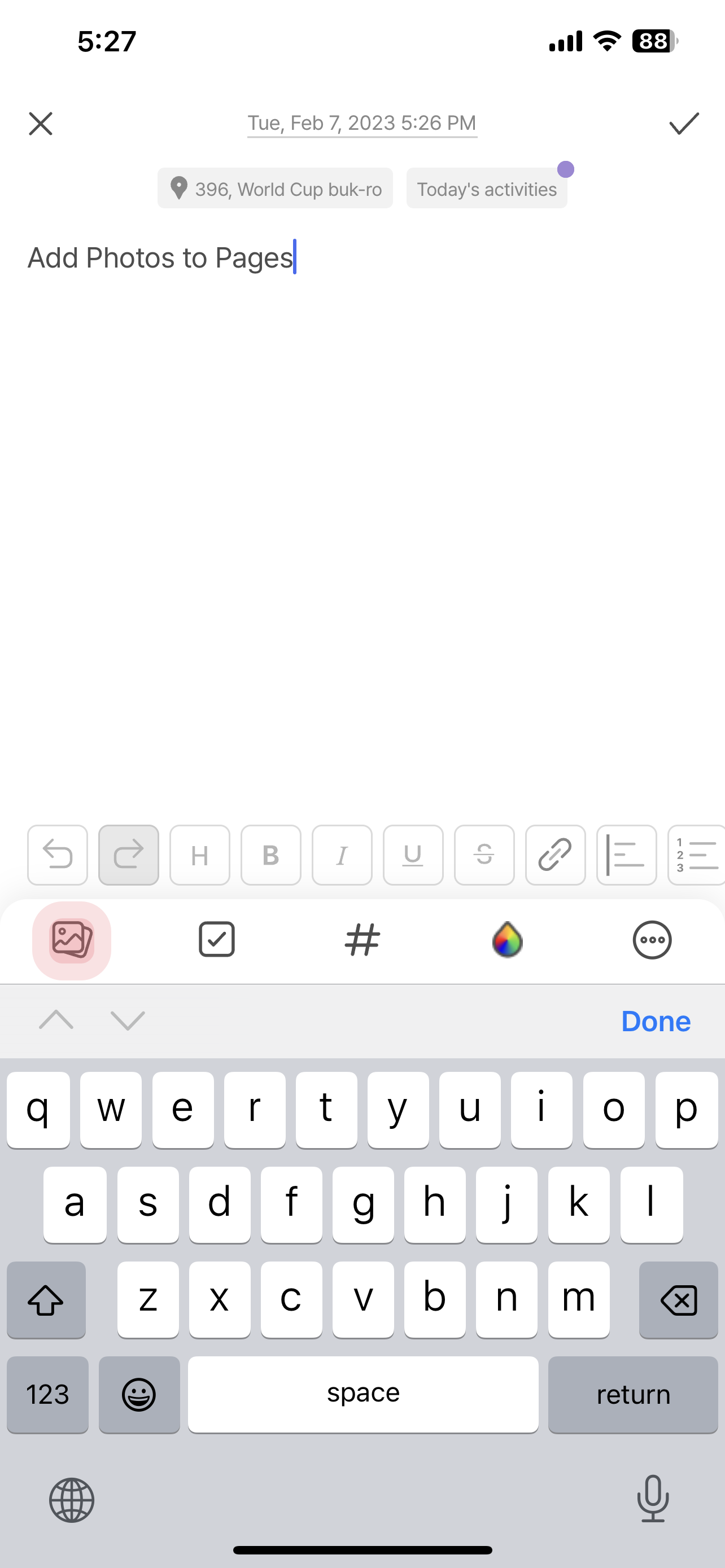Apply strikethrough formatting
Viewport: 725px width, 1568px height.
(x=484, y=855)
